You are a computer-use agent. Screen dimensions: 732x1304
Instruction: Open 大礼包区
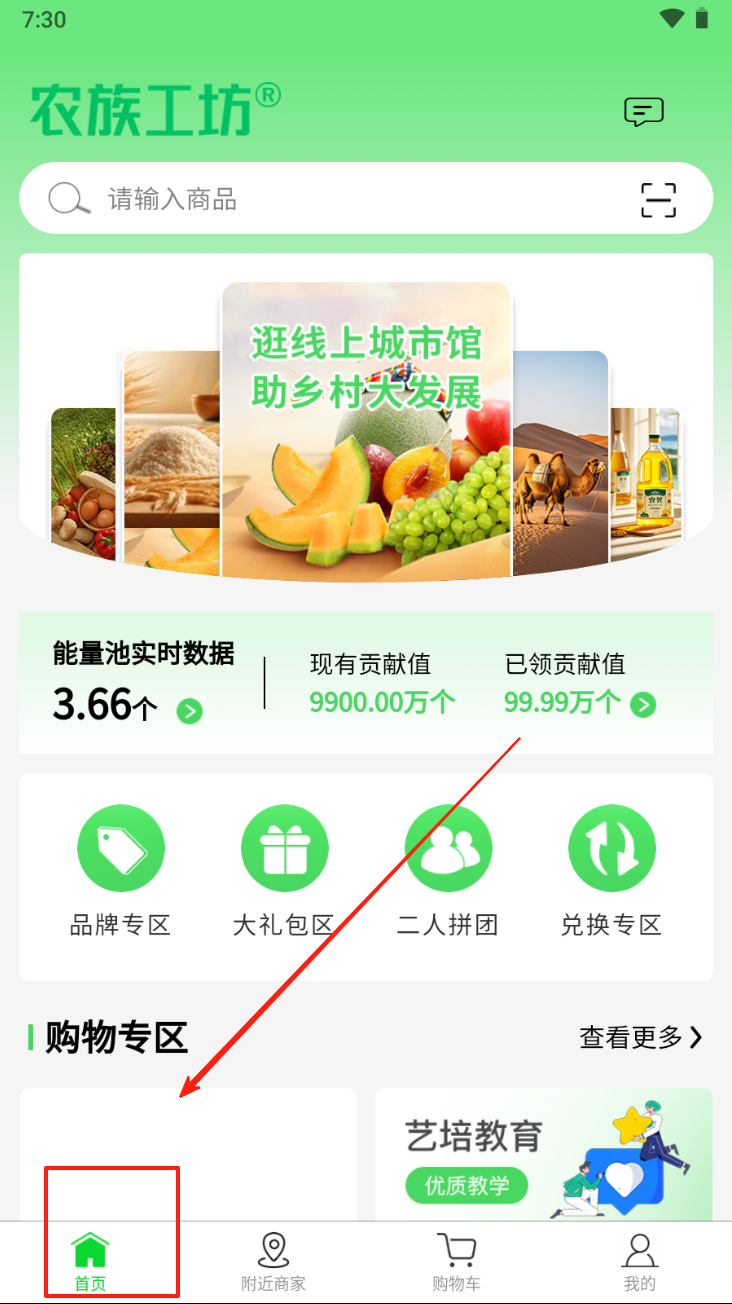[284, 872]
